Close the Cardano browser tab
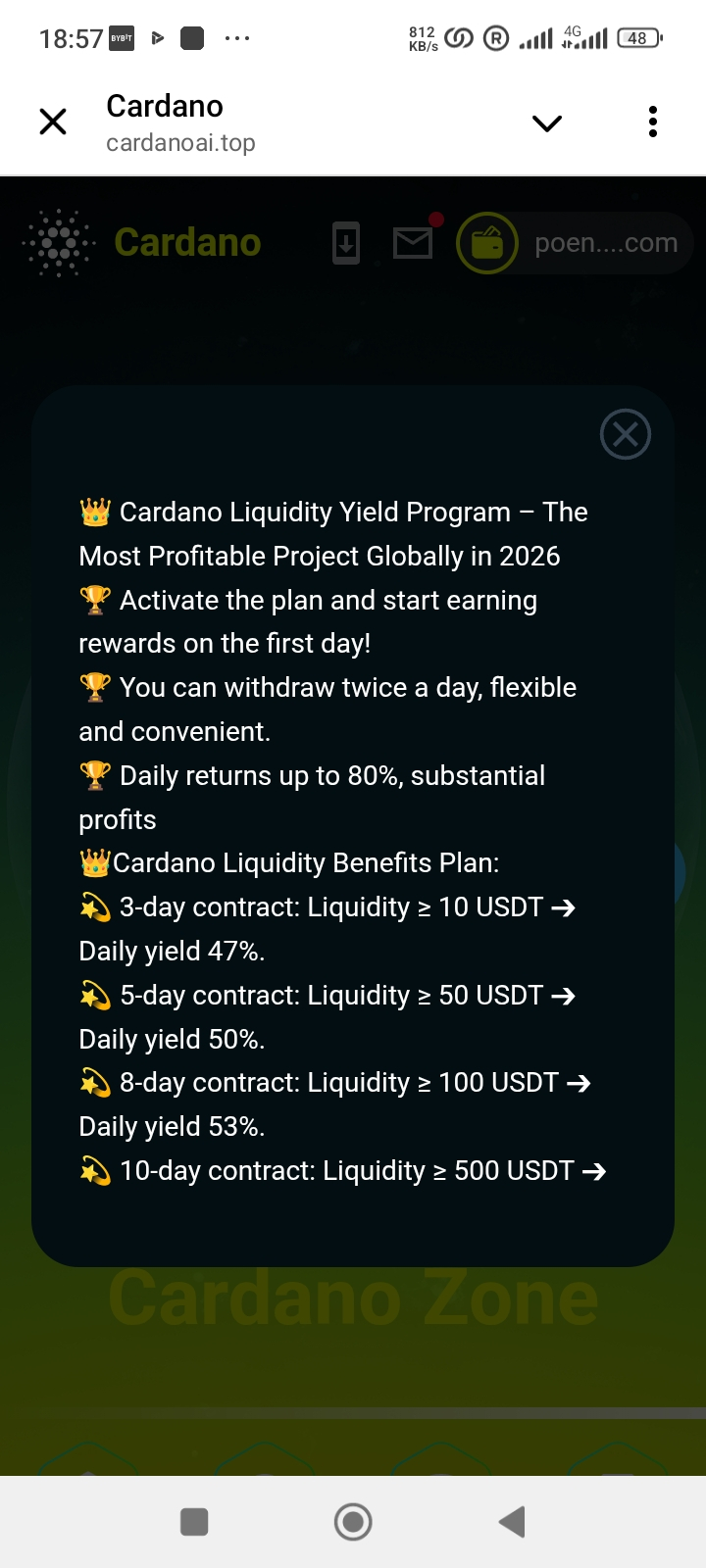The width and height of the screenshot is (706, 1568). click(x=53, y=122)
